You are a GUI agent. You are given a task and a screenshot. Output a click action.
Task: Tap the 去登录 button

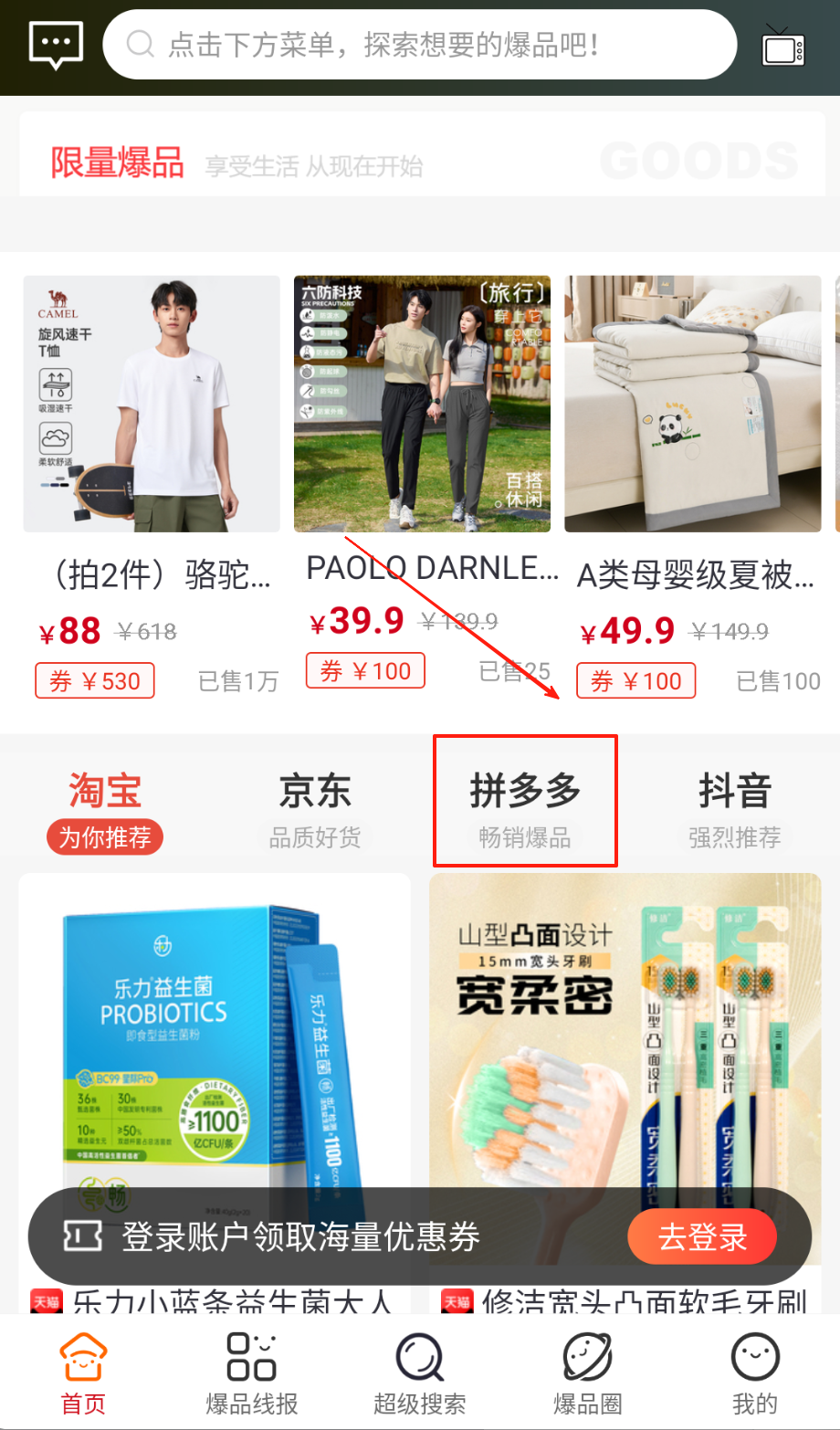pyautogui.click(x=702, y=1237)
